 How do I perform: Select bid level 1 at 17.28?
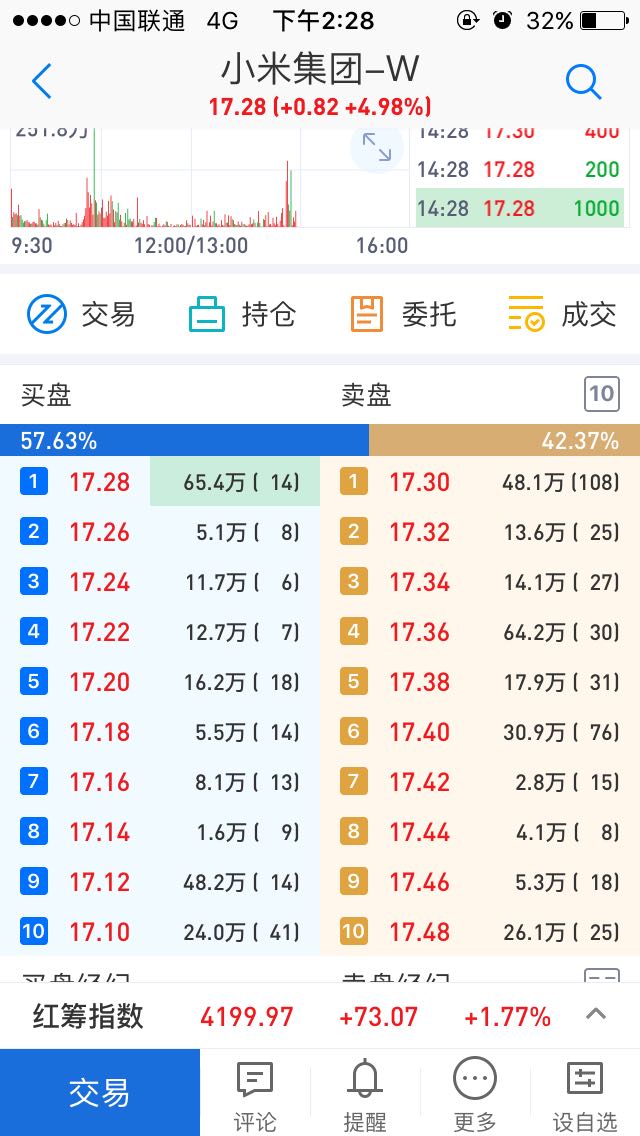point(160,482)
